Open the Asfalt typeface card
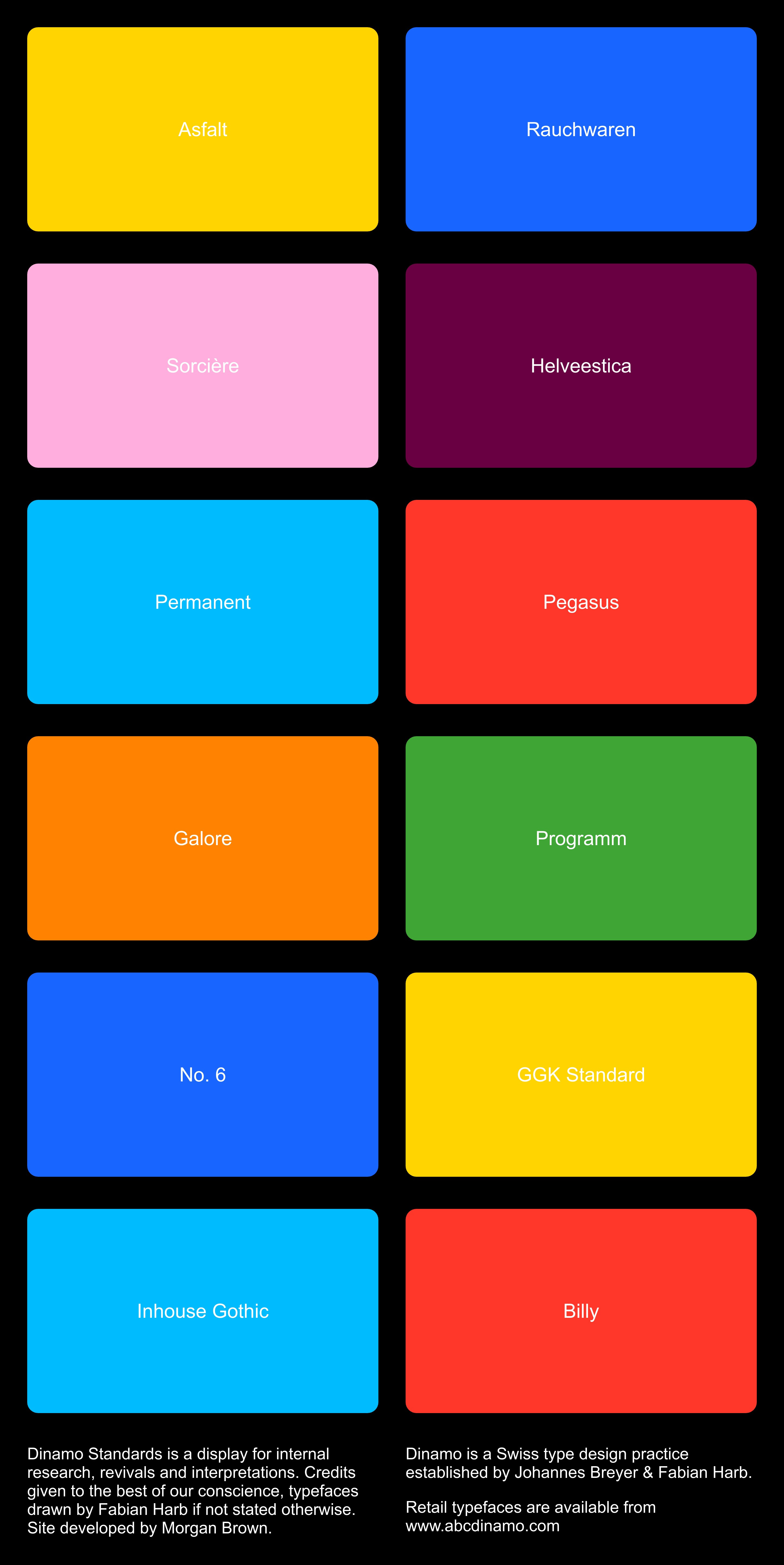The height and width of the screenshot is (1565, 784). [x=202, y=129]
